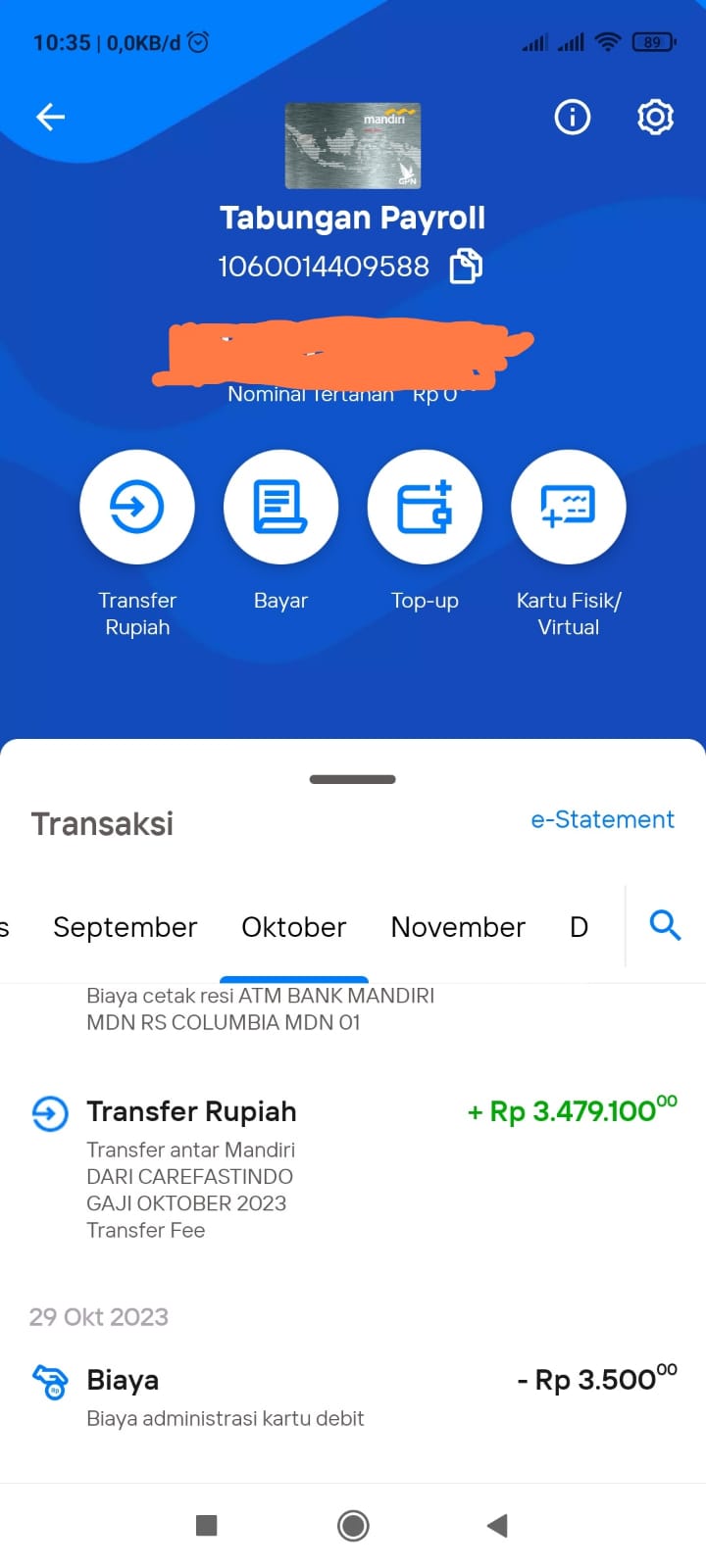
Task: Switch to the November tab
Action: click(458, 927)
